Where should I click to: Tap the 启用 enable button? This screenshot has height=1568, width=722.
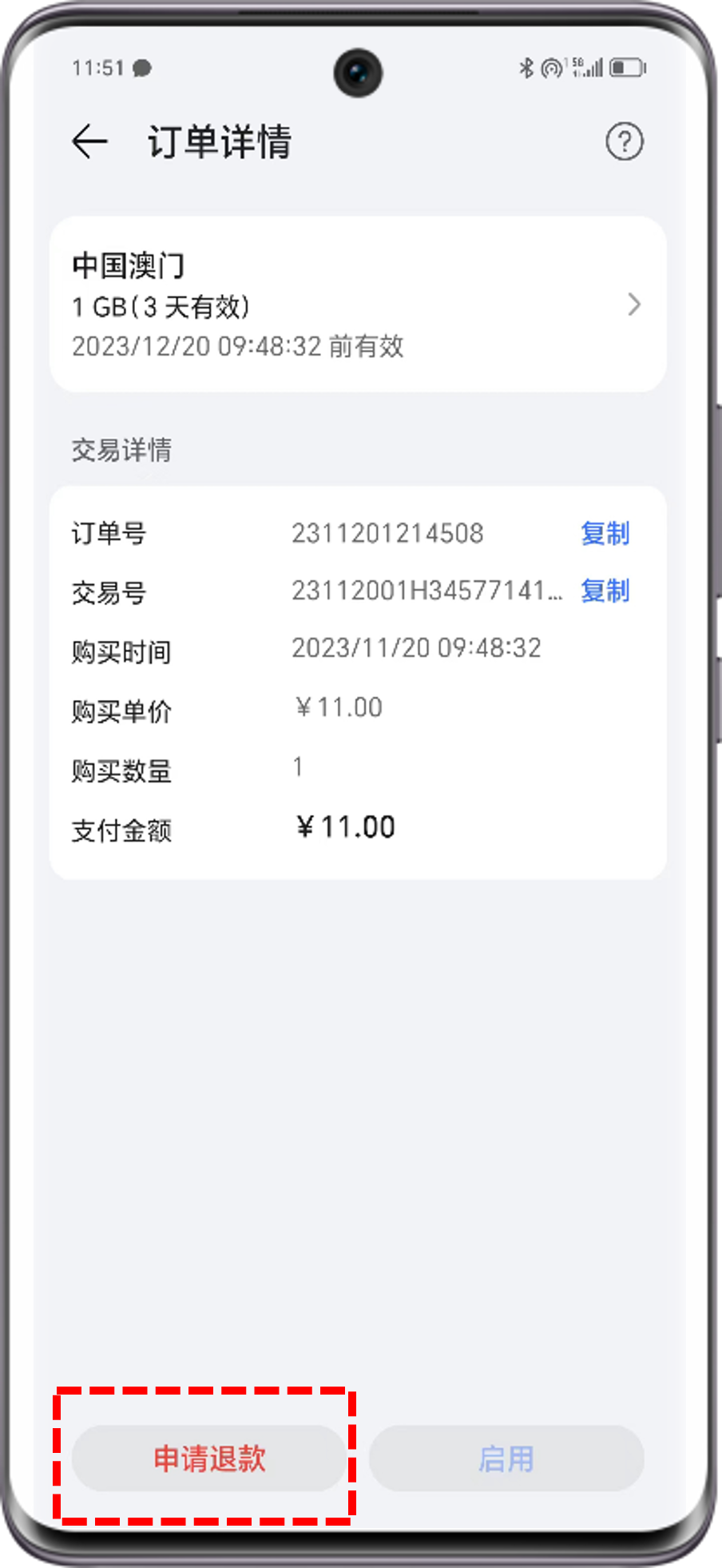pyautogui.click(x=506, y=1459)
